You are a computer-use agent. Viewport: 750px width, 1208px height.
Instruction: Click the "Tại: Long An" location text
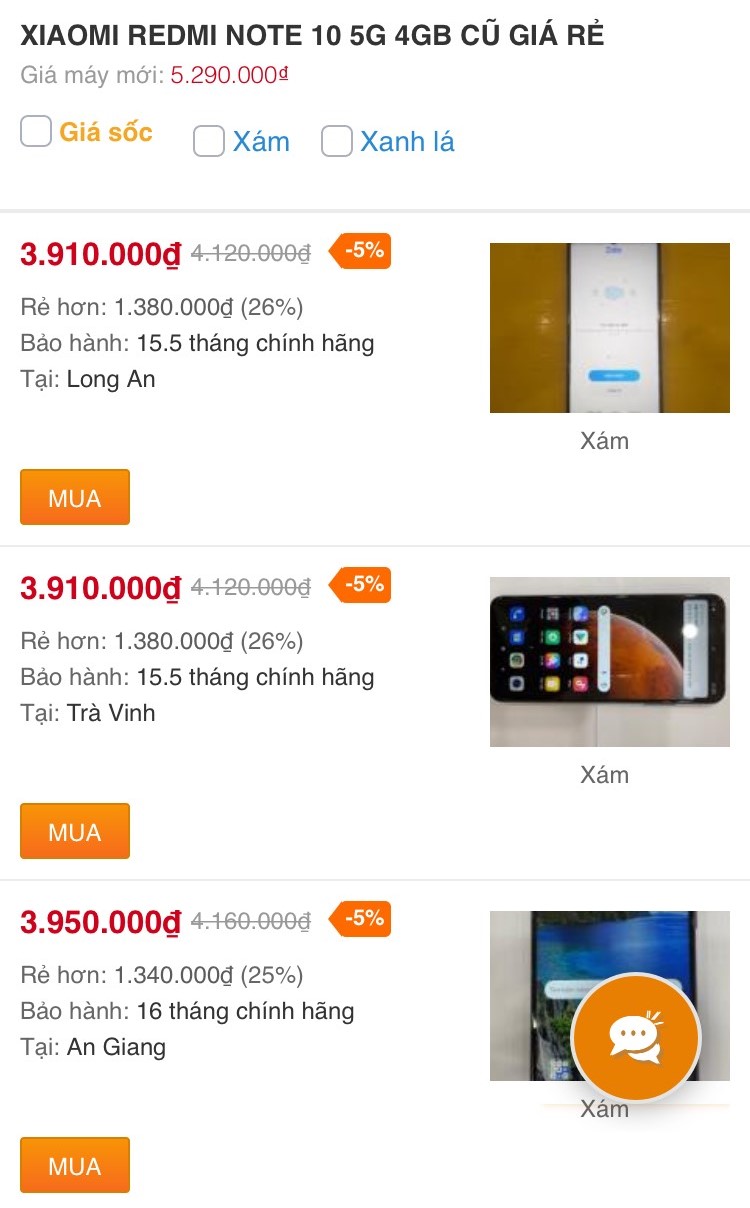tap(87, 379)
